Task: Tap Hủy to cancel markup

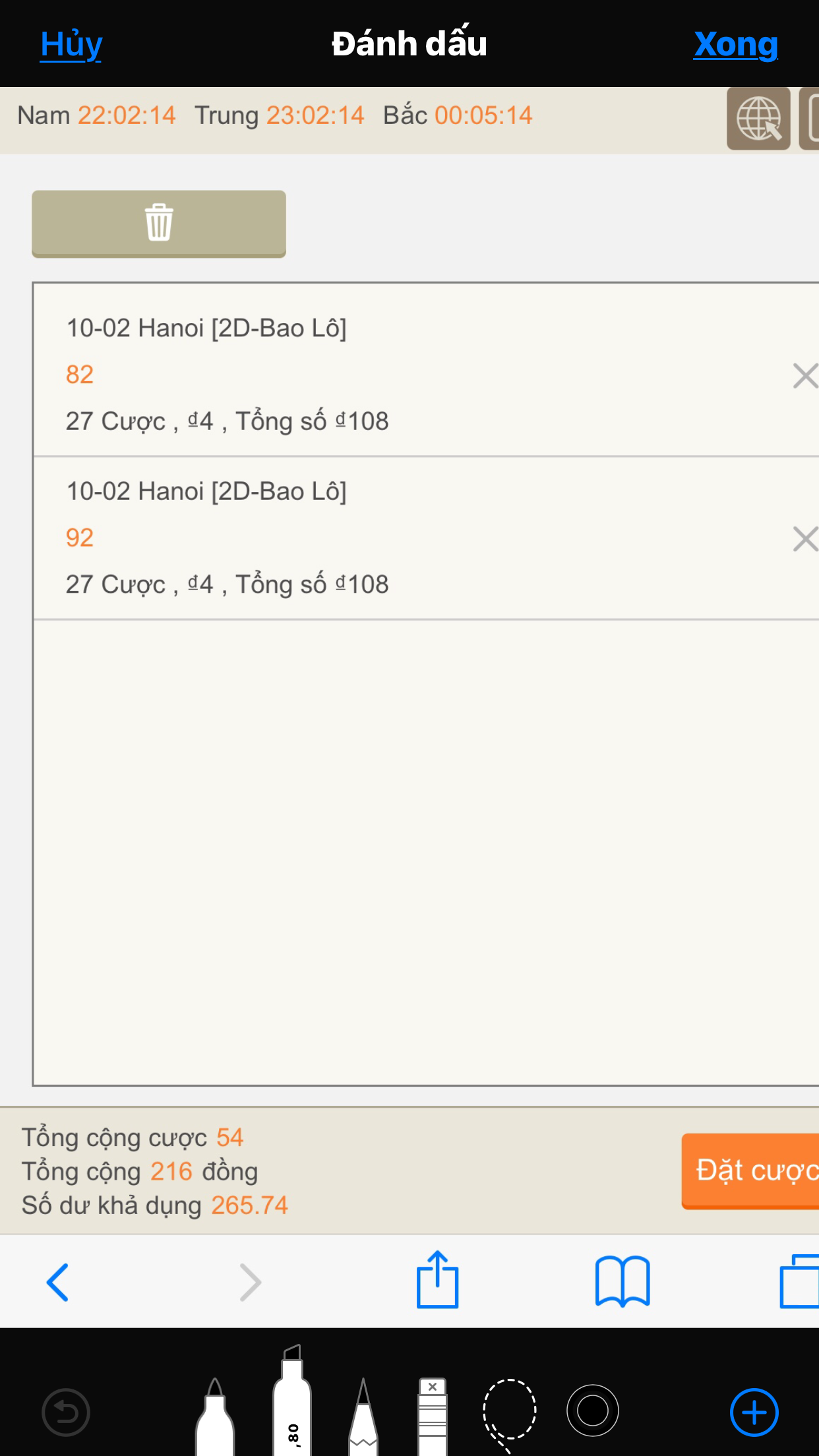Action: point(71,44)
